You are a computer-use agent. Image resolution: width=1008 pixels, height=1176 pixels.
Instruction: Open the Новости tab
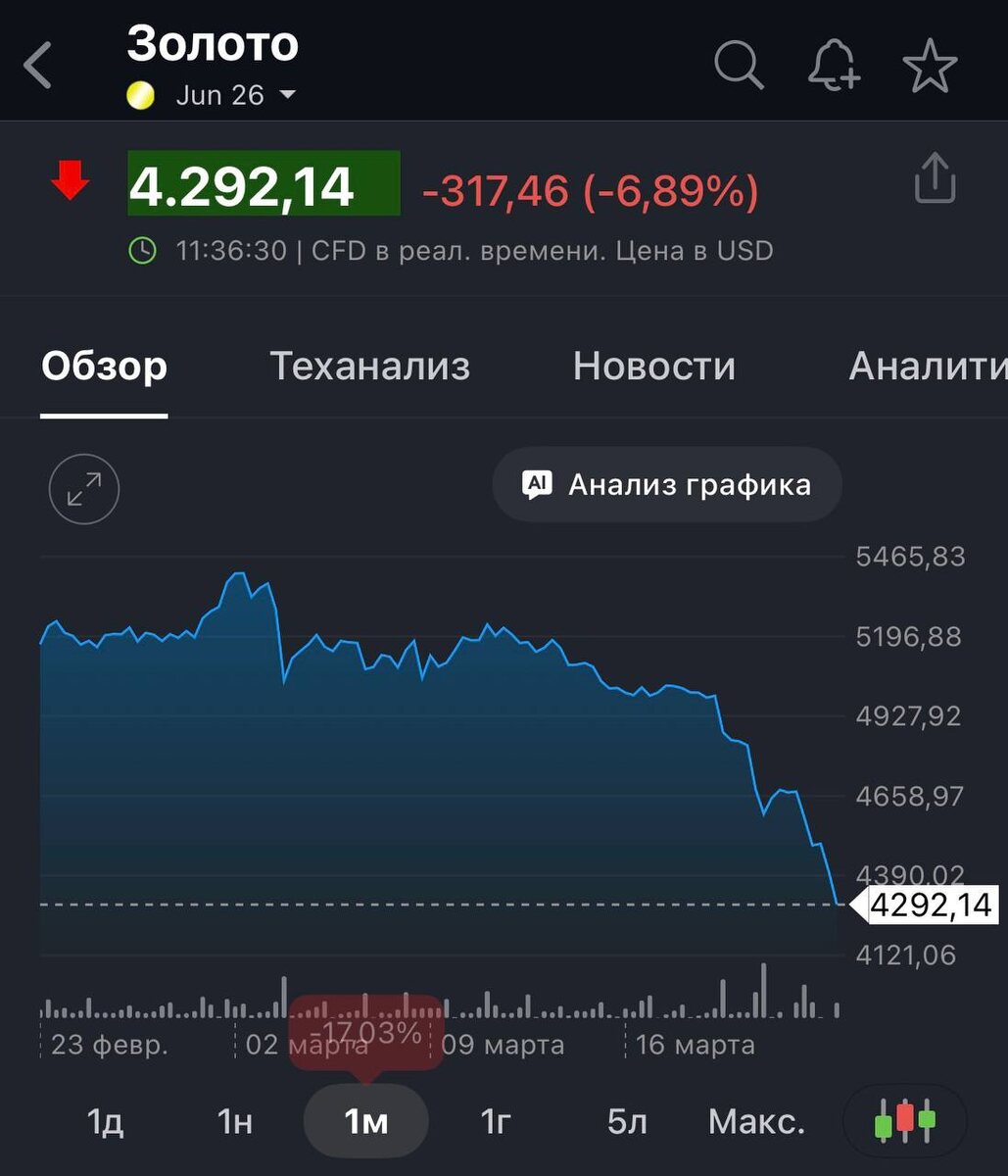(653, 366)
